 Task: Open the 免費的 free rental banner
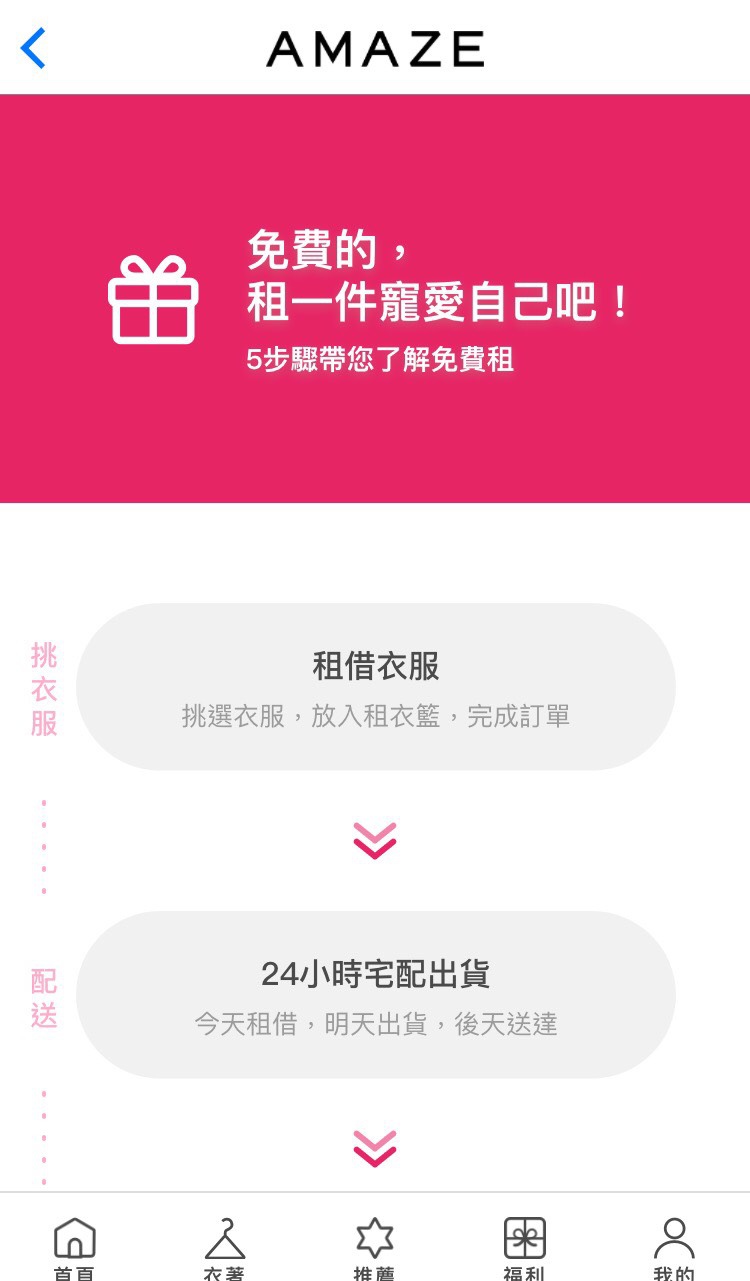point(375,299)
